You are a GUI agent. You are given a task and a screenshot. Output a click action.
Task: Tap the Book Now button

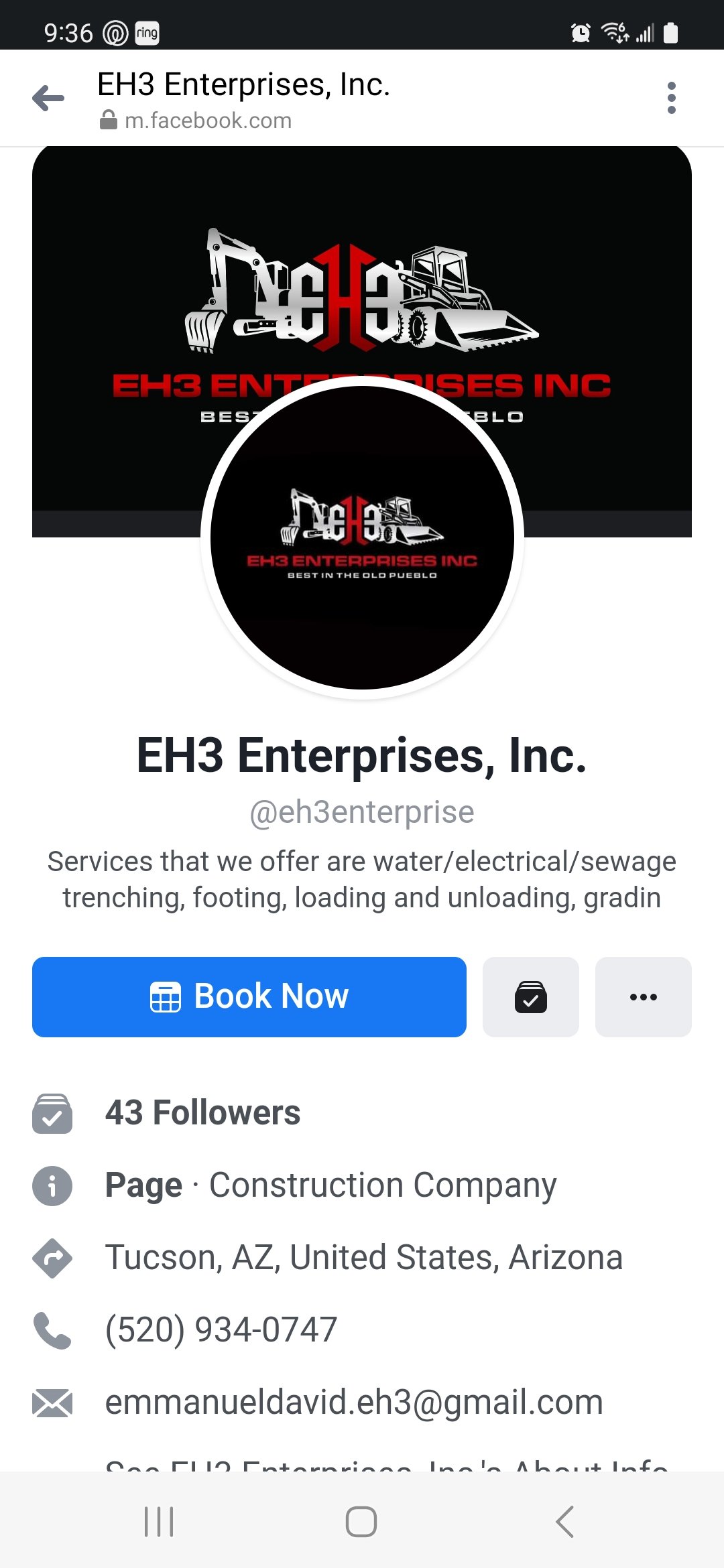249,996
